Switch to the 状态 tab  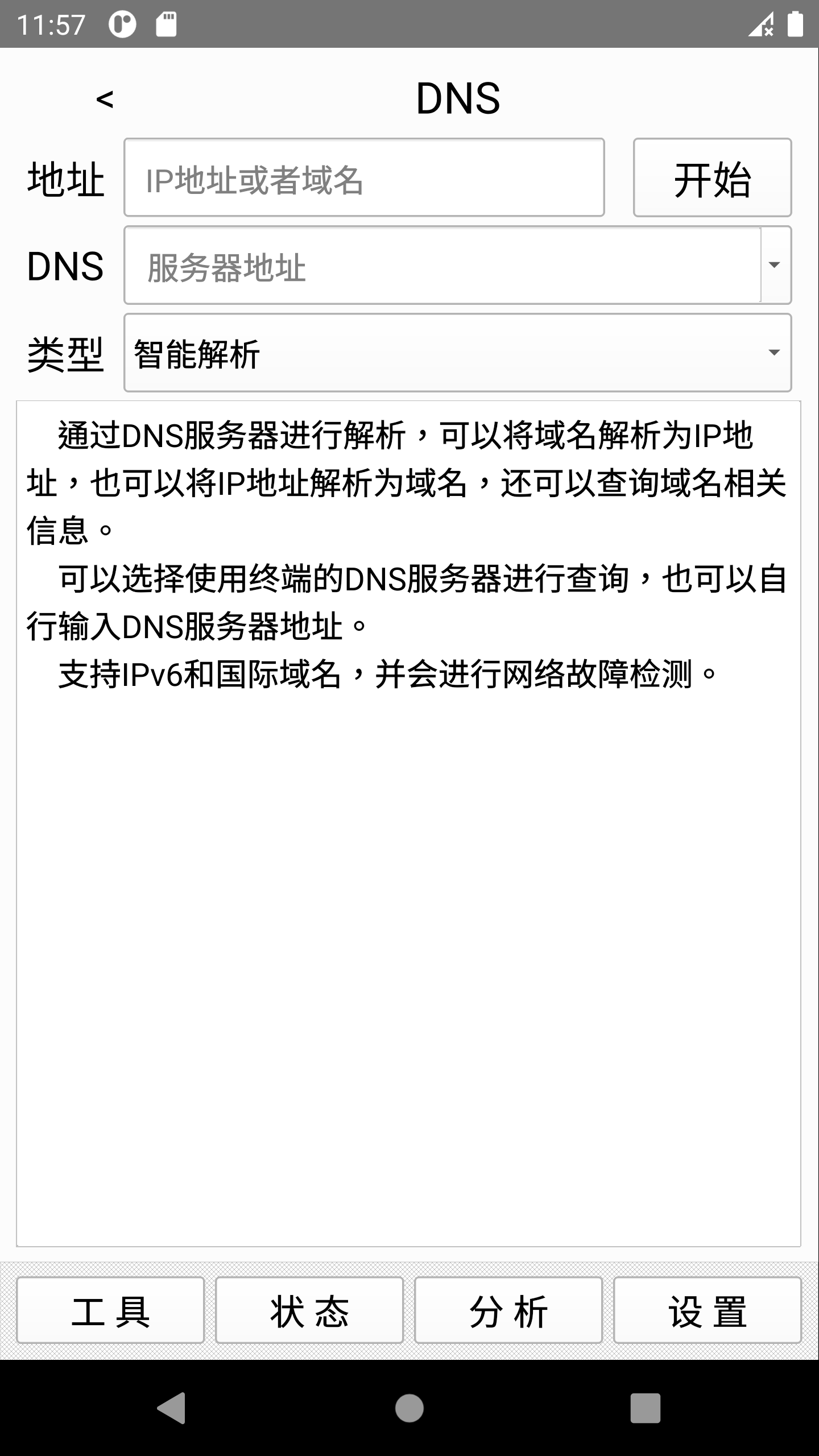pos(309,1310)
